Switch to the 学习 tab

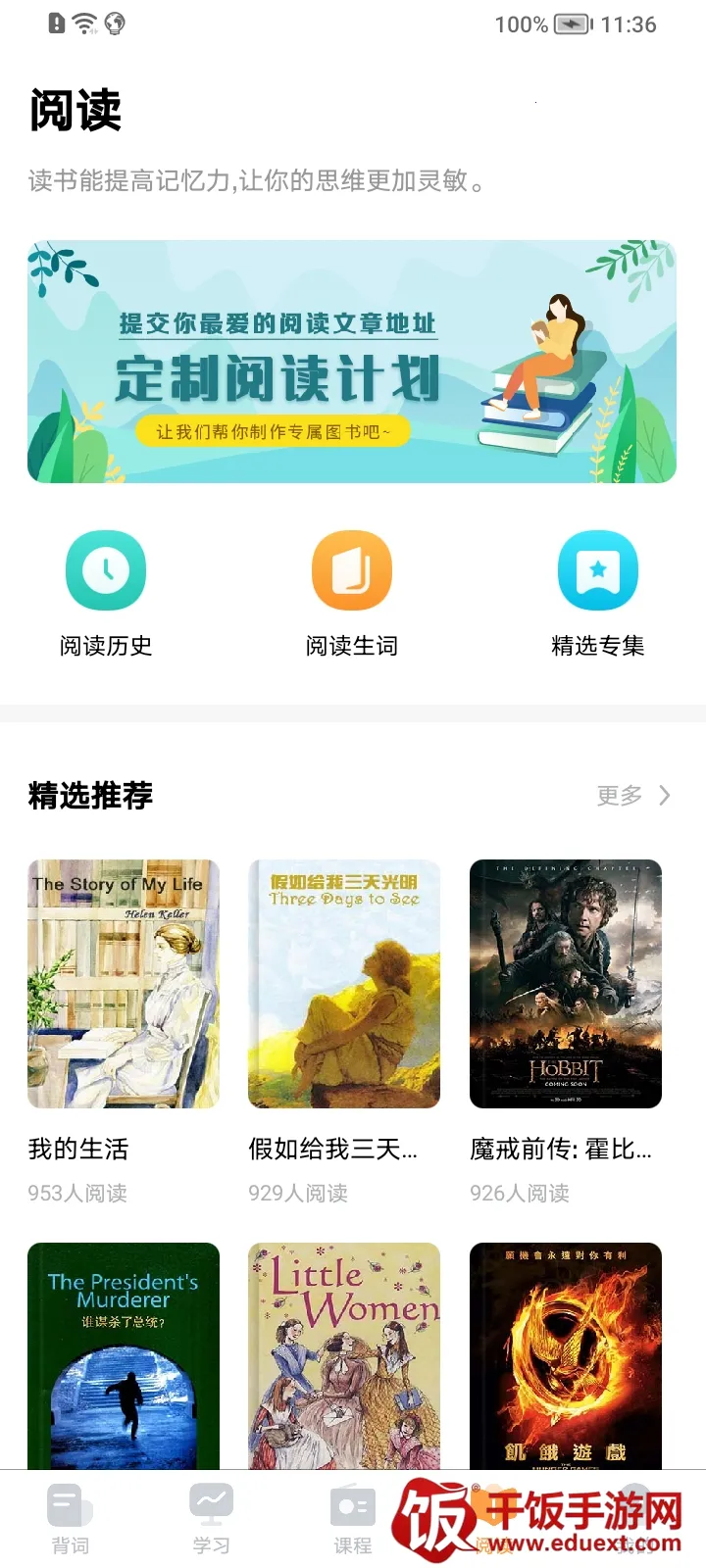pyautogui.click(x=212, y=1518)
